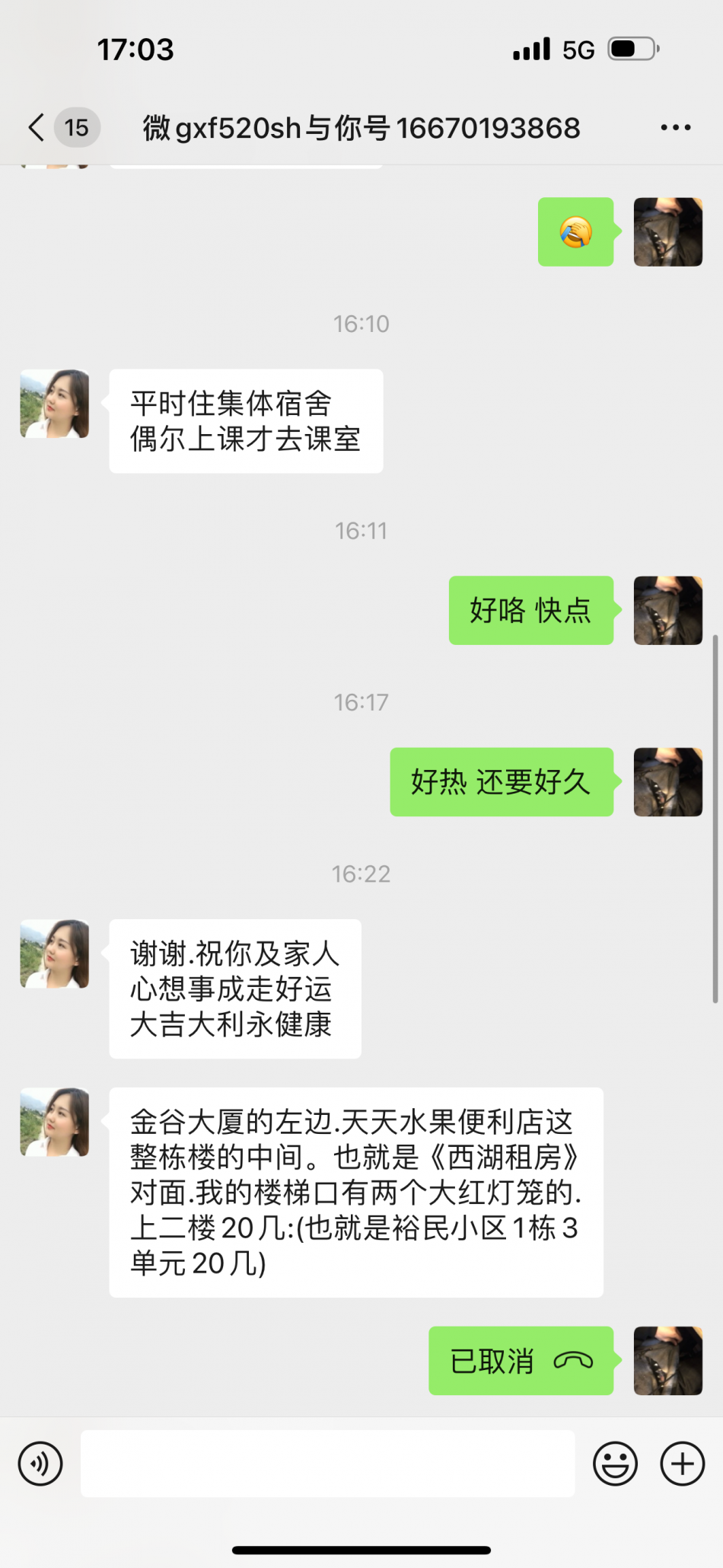Open my avatar beside 好咯 快点 message
Viewport: 723px width, 1568px height.
click(x=667, y=611)
